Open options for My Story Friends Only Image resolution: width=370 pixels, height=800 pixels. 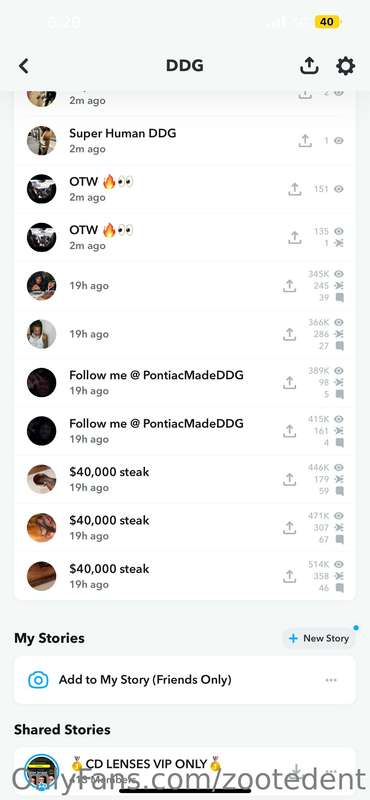(x=331, y=680)
